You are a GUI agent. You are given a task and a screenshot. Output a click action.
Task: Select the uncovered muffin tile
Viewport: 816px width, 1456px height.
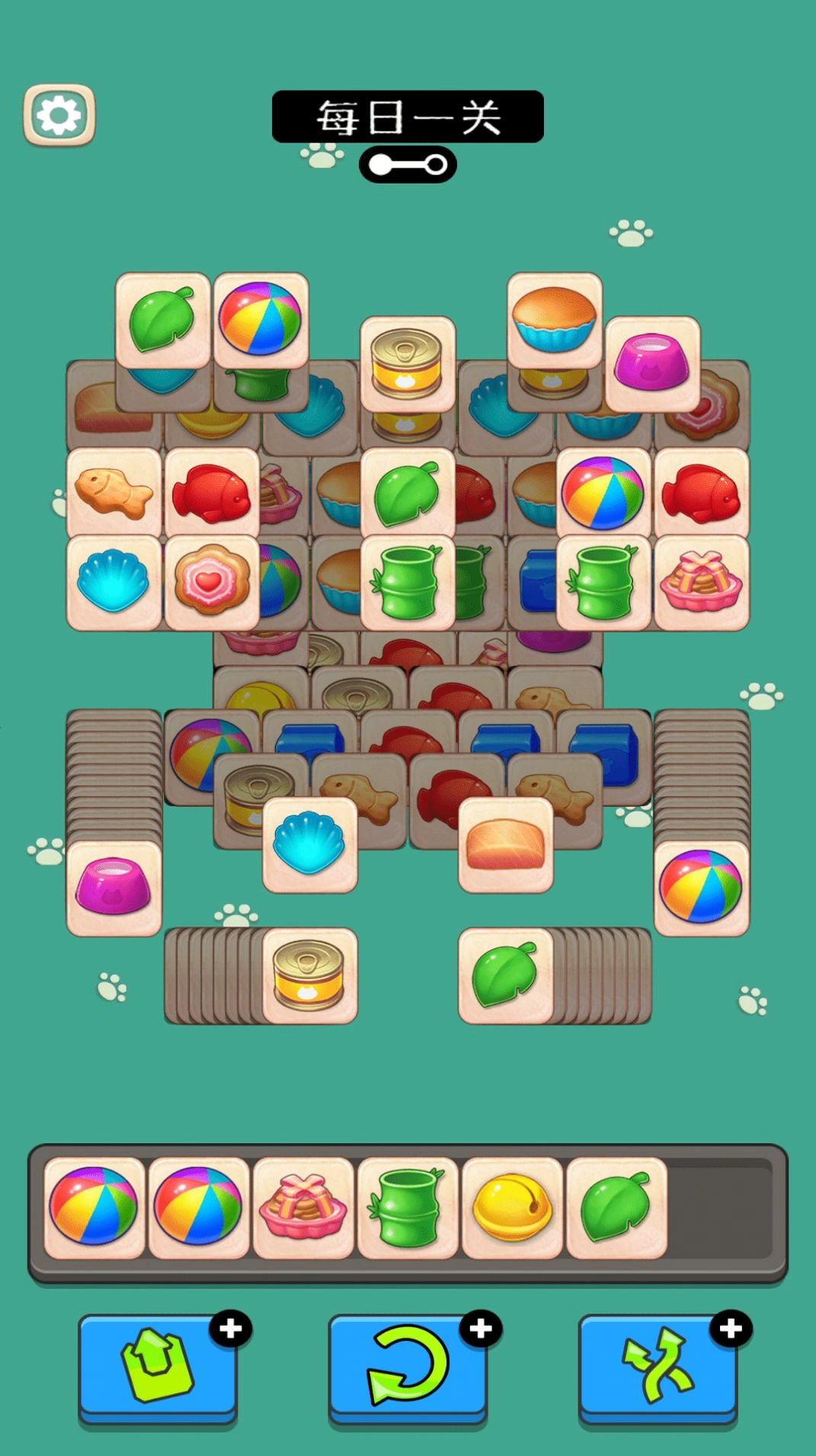tap(554, 320)
